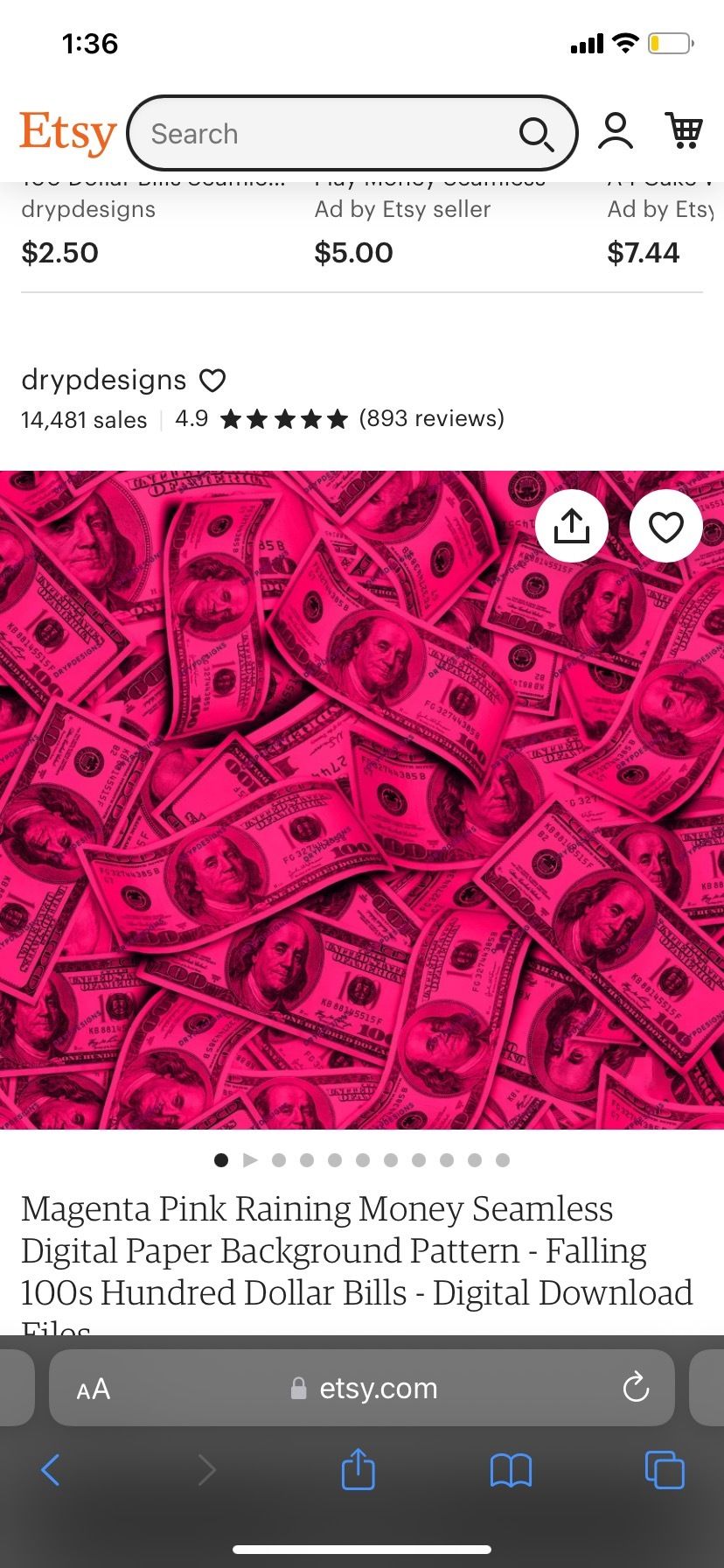Image resolution: width=724 pixels, height=1568 pixels.
Task: Open the pink money listing image
Action: (x=362, y=800)
